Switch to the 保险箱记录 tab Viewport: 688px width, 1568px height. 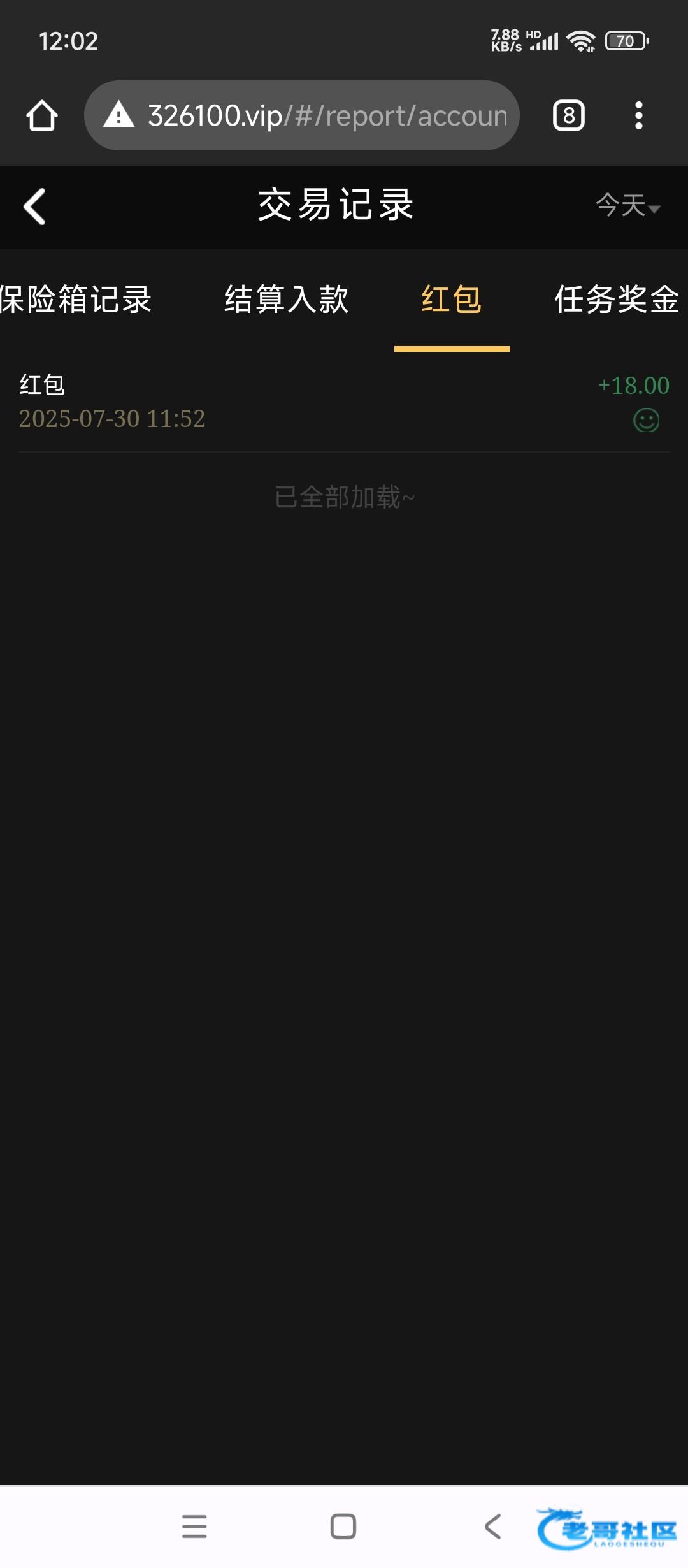coord(76,299)
